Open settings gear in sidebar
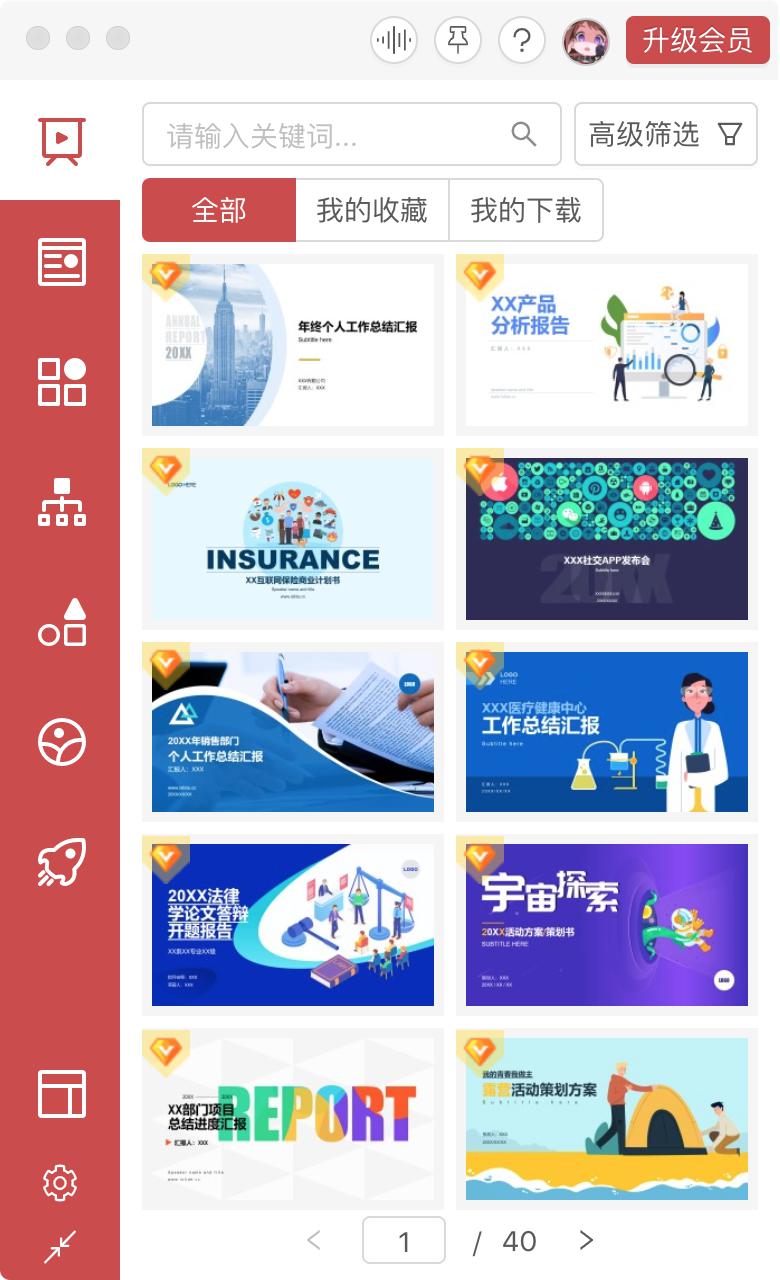780x1280 pixels. click(x=60, y=1183)
